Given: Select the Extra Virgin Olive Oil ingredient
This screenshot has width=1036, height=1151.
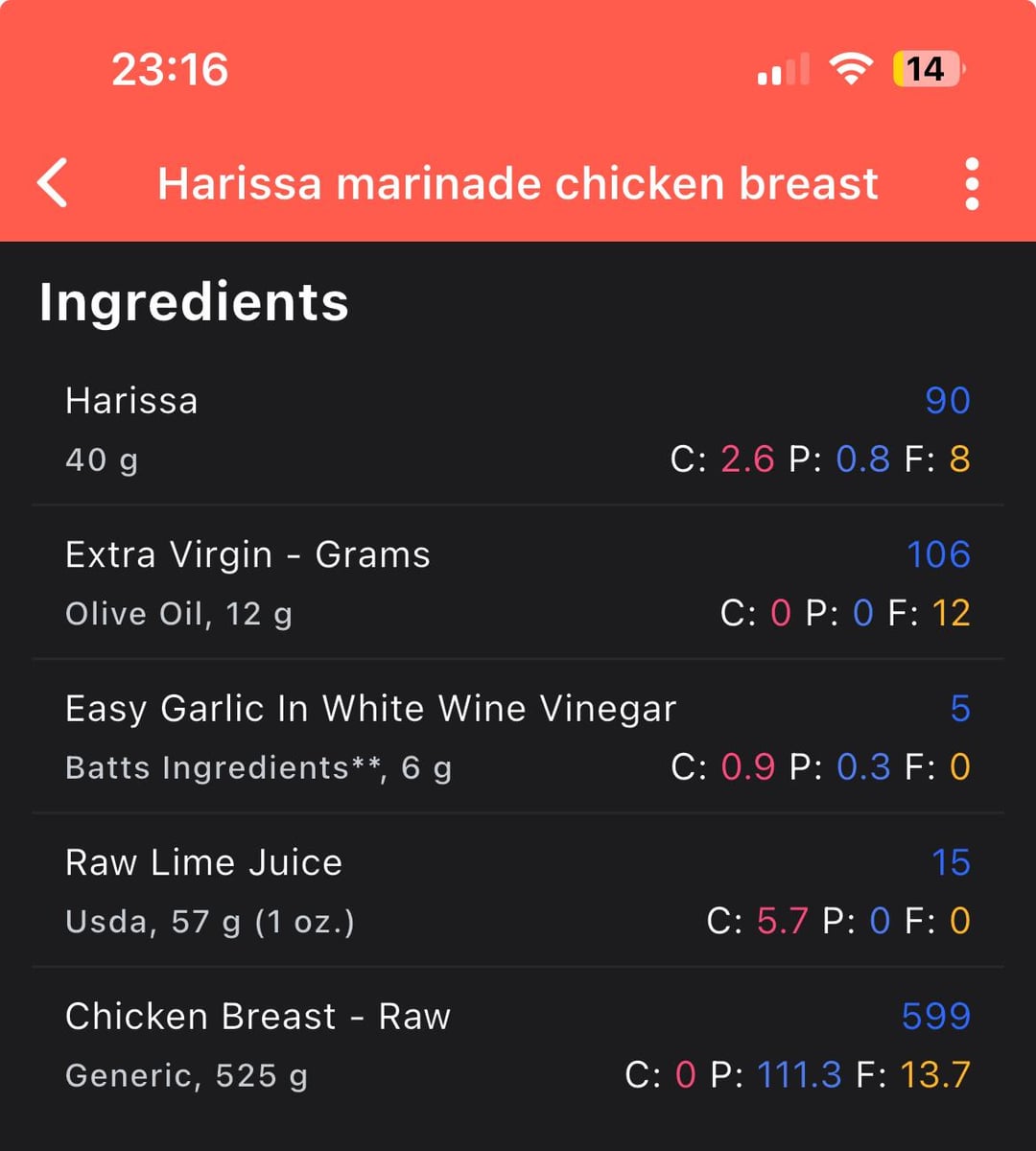Looking at the screenshot, I should 518,583.
